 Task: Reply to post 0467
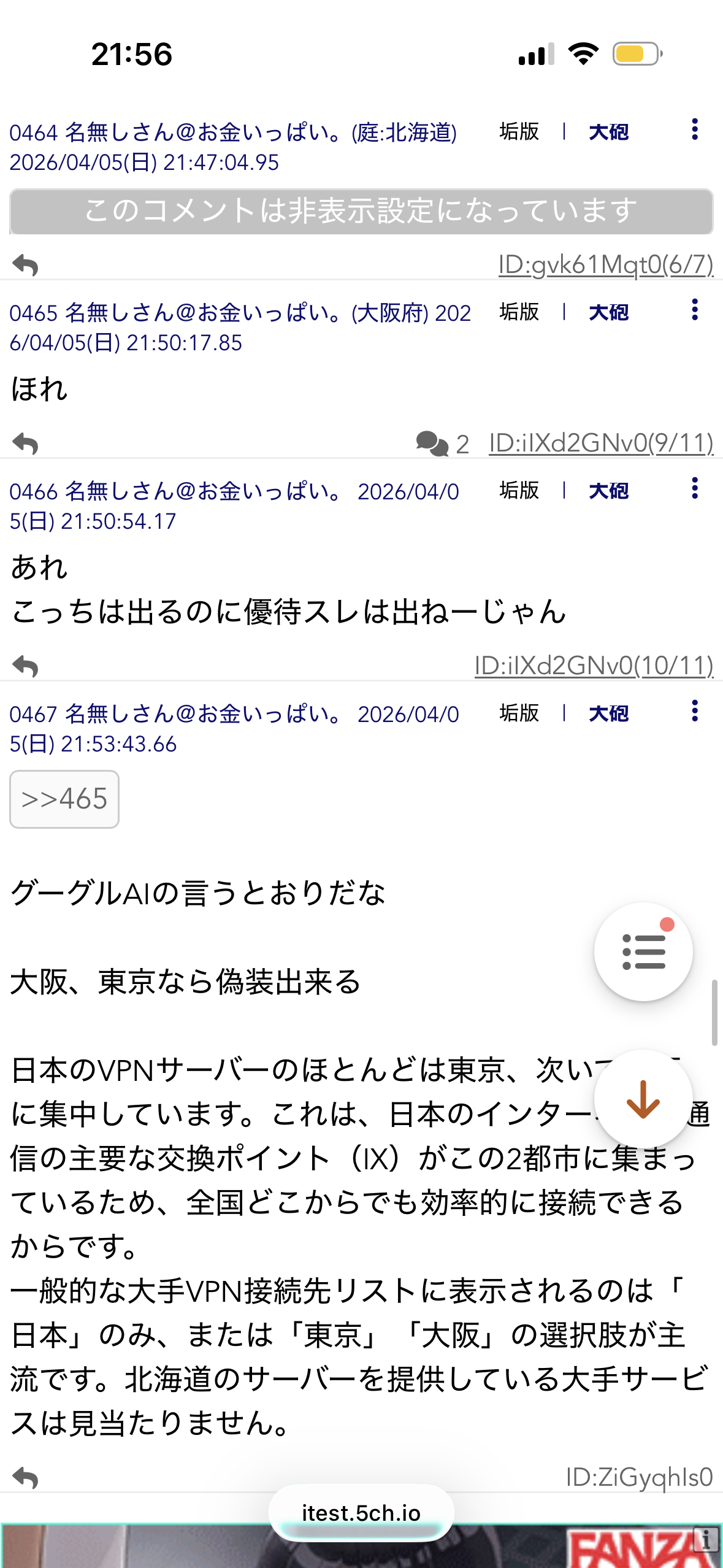[25, 1478]
